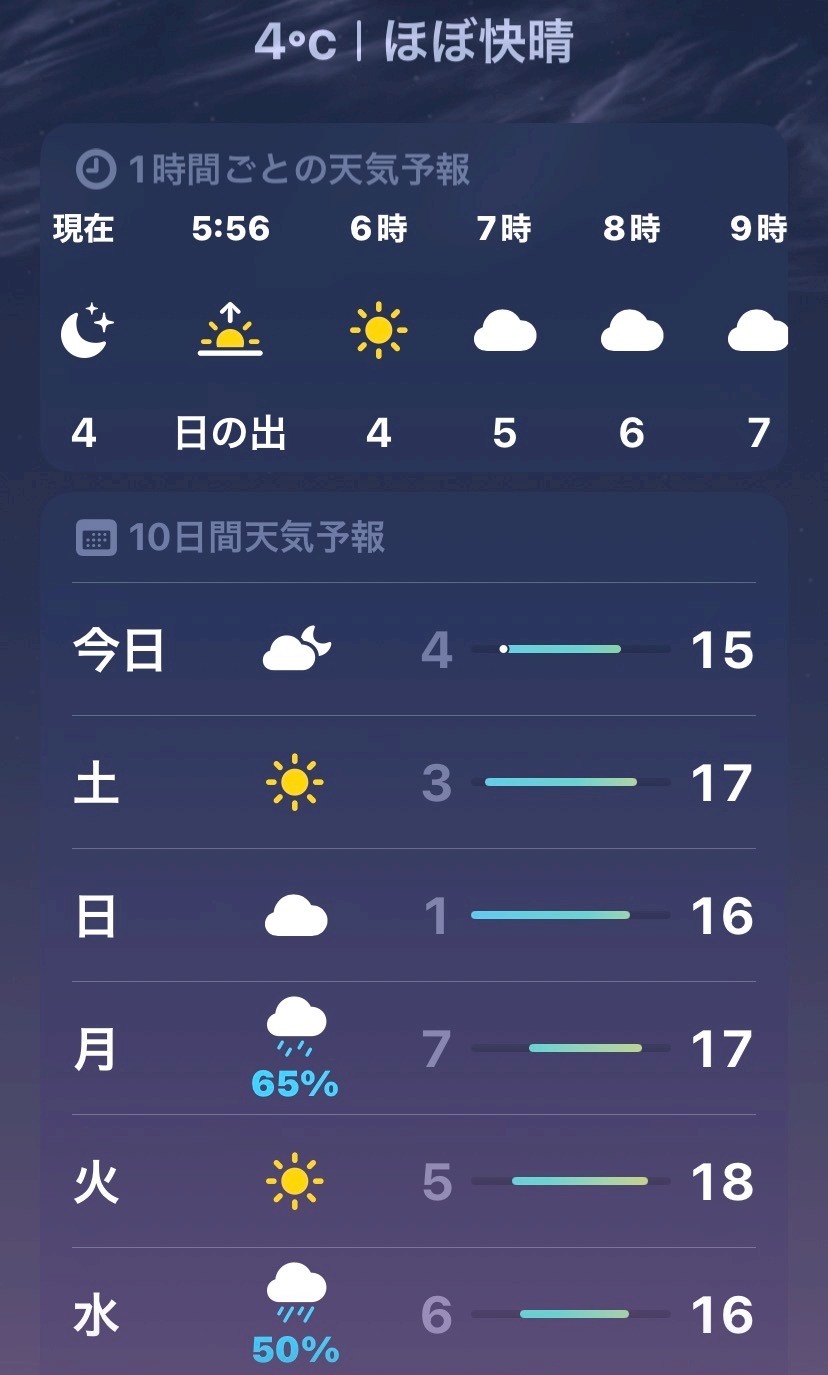Open Sunday (日) forecast row
828x1375 pixels.
pos(413,916)
